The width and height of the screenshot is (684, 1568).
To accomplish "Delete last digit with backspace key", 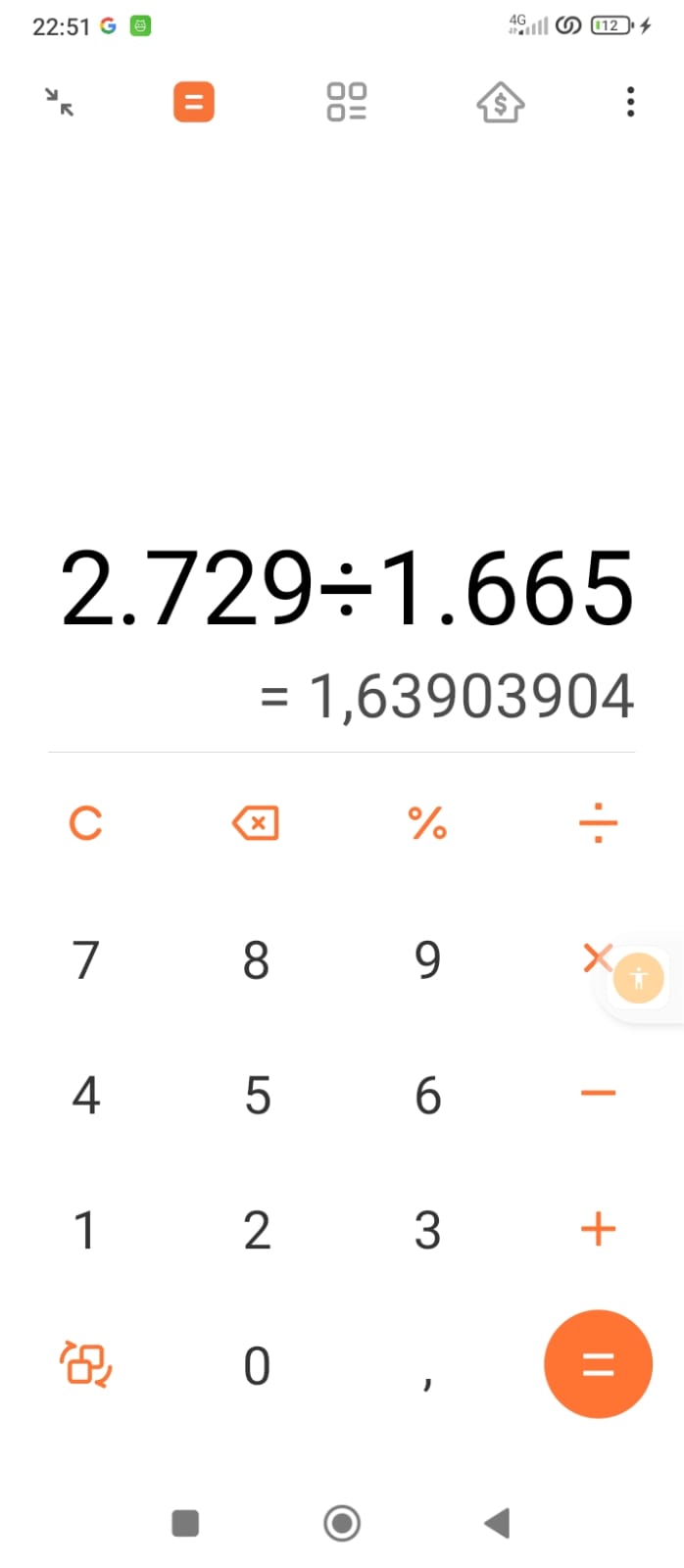I will pyautogui.click(x=256, y=823).
